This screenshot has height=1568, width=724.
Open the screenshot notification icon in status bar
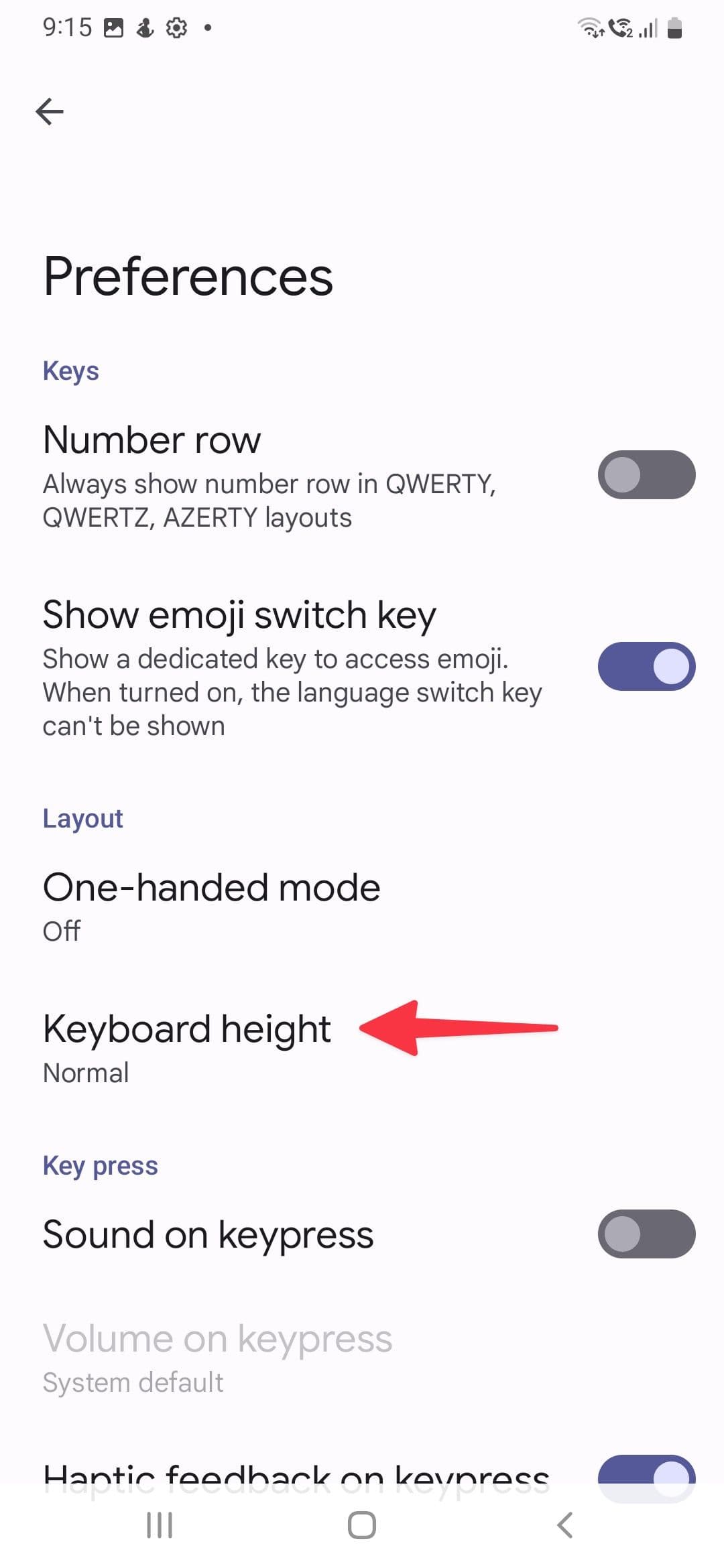pyautogui.click(x=113, y=28)
